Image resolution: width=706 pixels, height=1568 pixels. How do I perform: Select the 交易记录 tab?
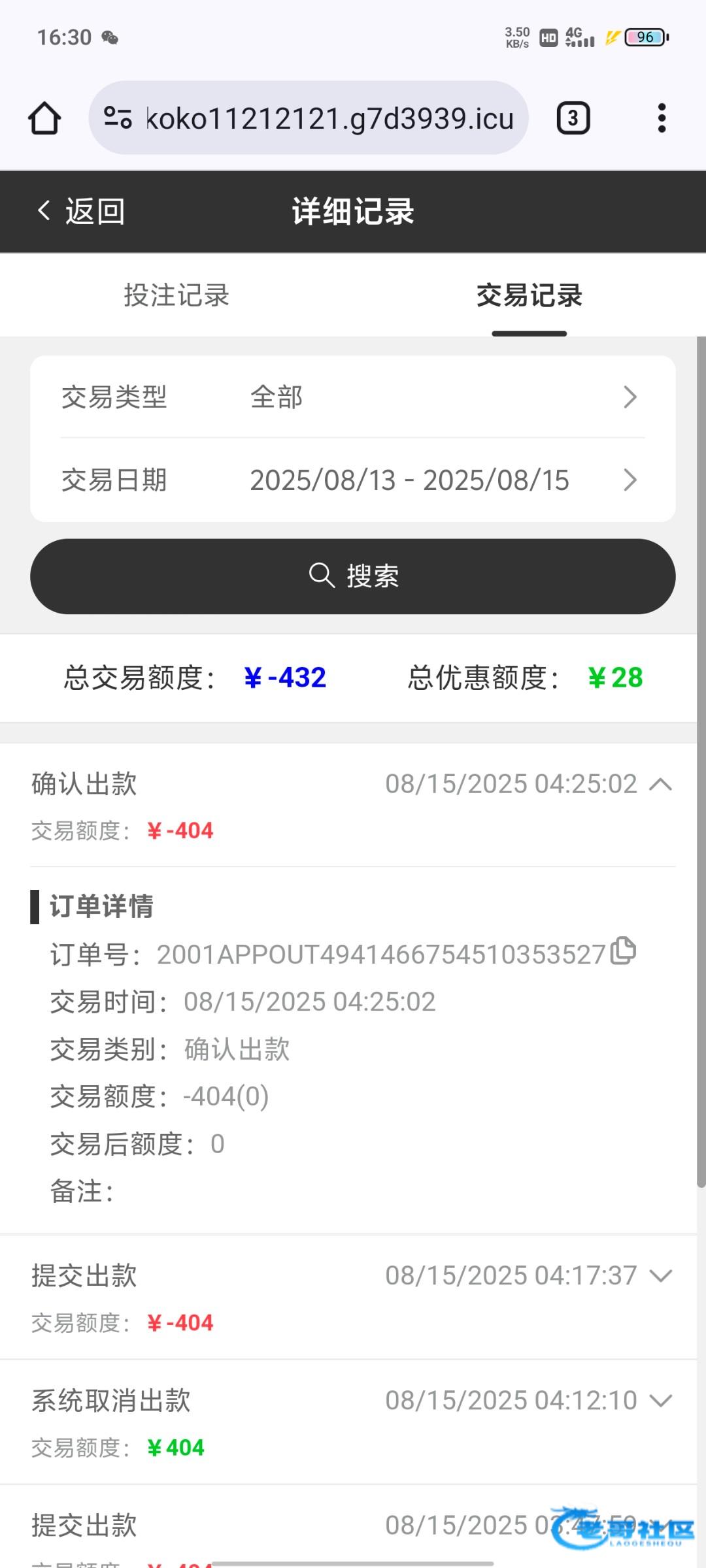click(x=529, y=295)
